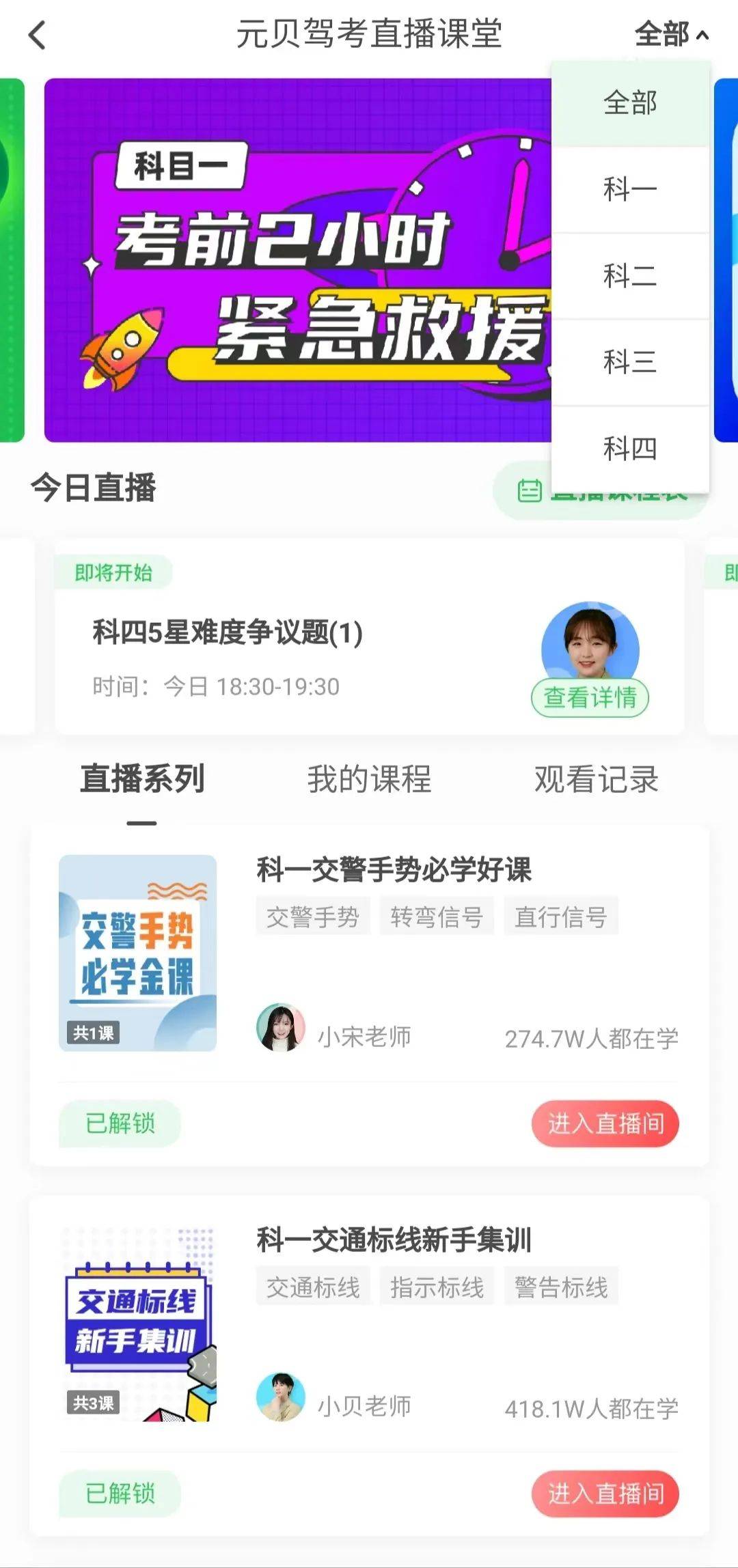Choose 科二 from the dropdown list

point(629,276)
